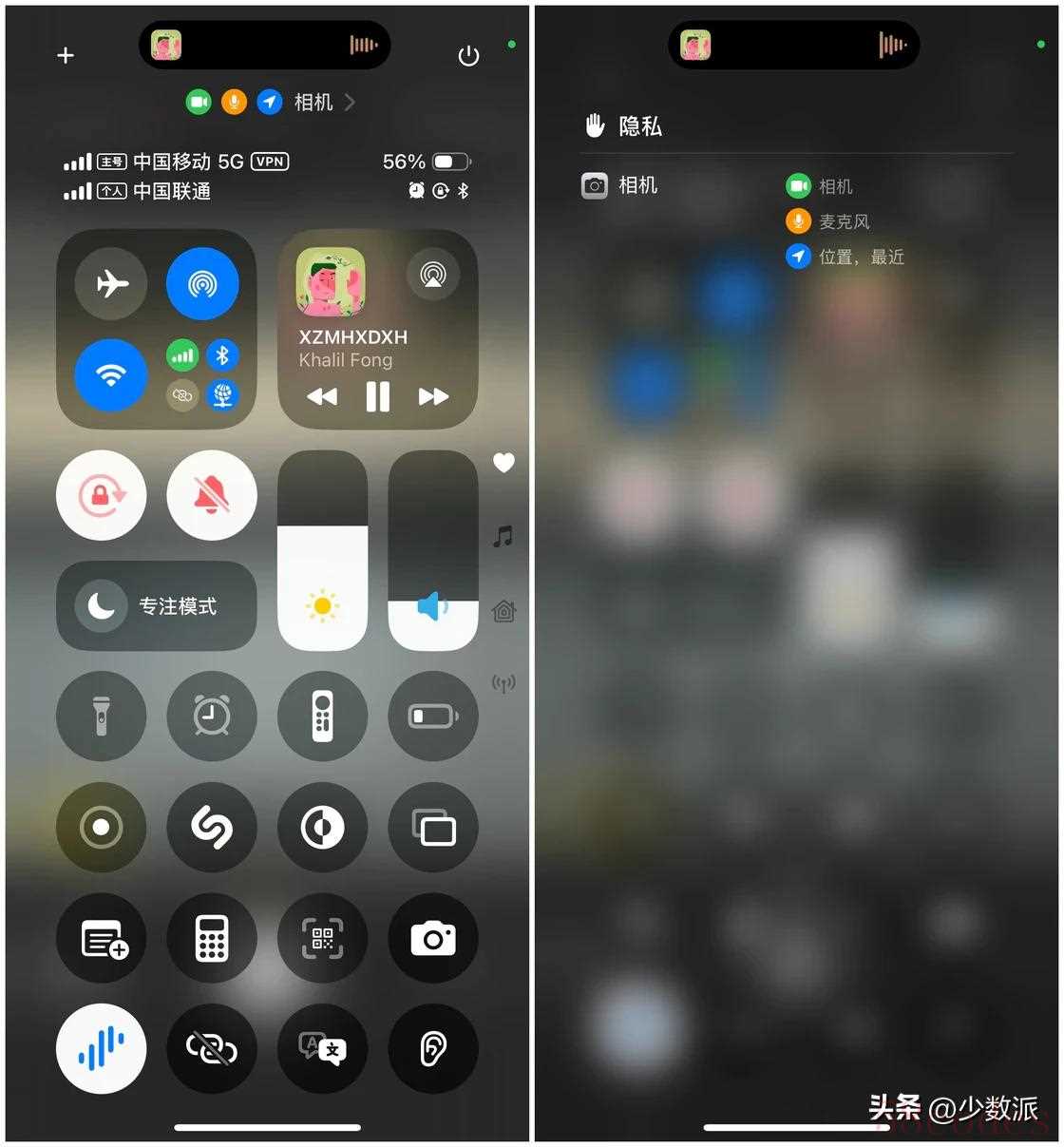
Task: Turn on the flashlight
Action: 102,717
